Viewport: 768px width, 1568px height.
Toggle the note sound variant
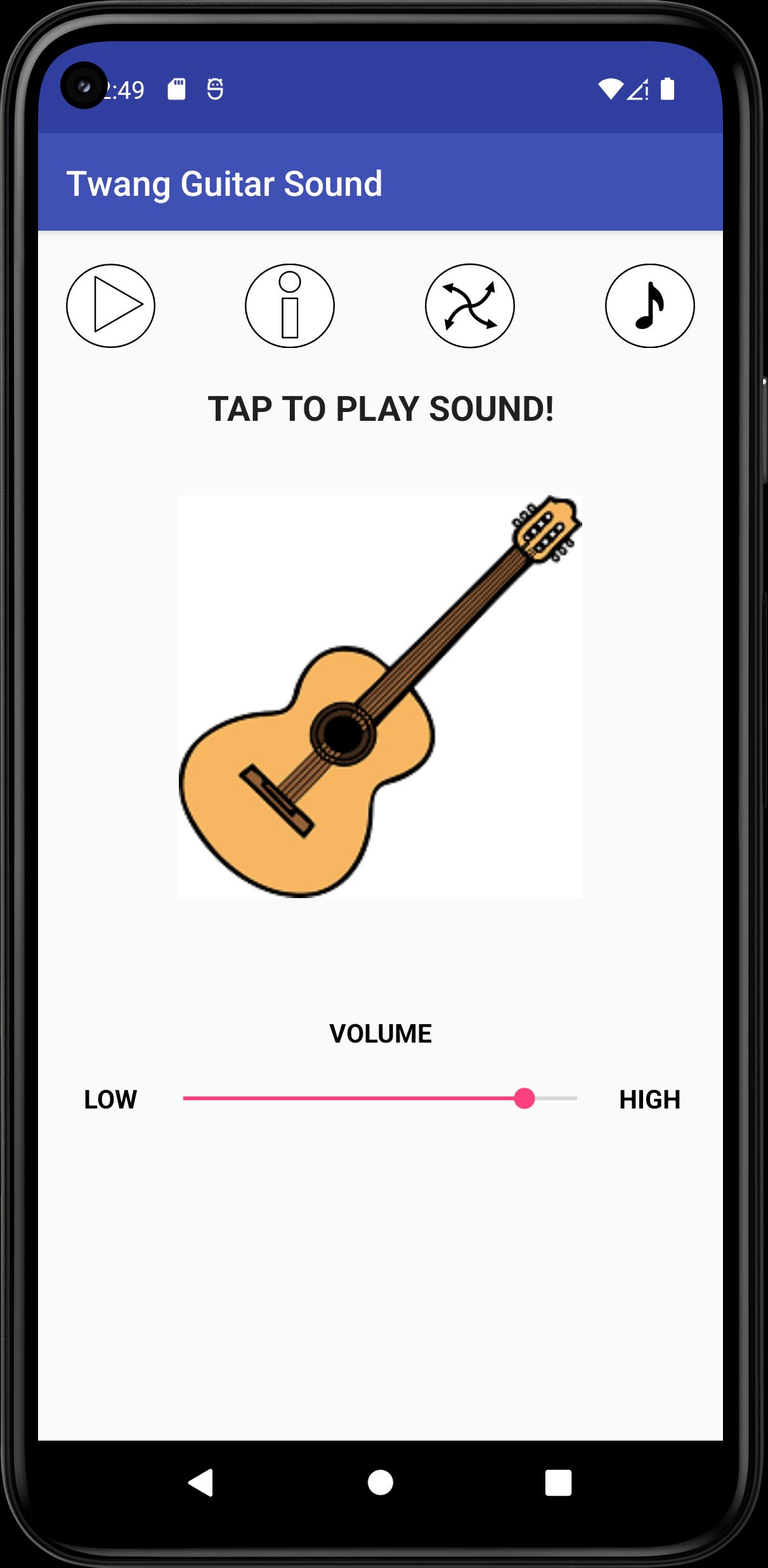point(649,305)
